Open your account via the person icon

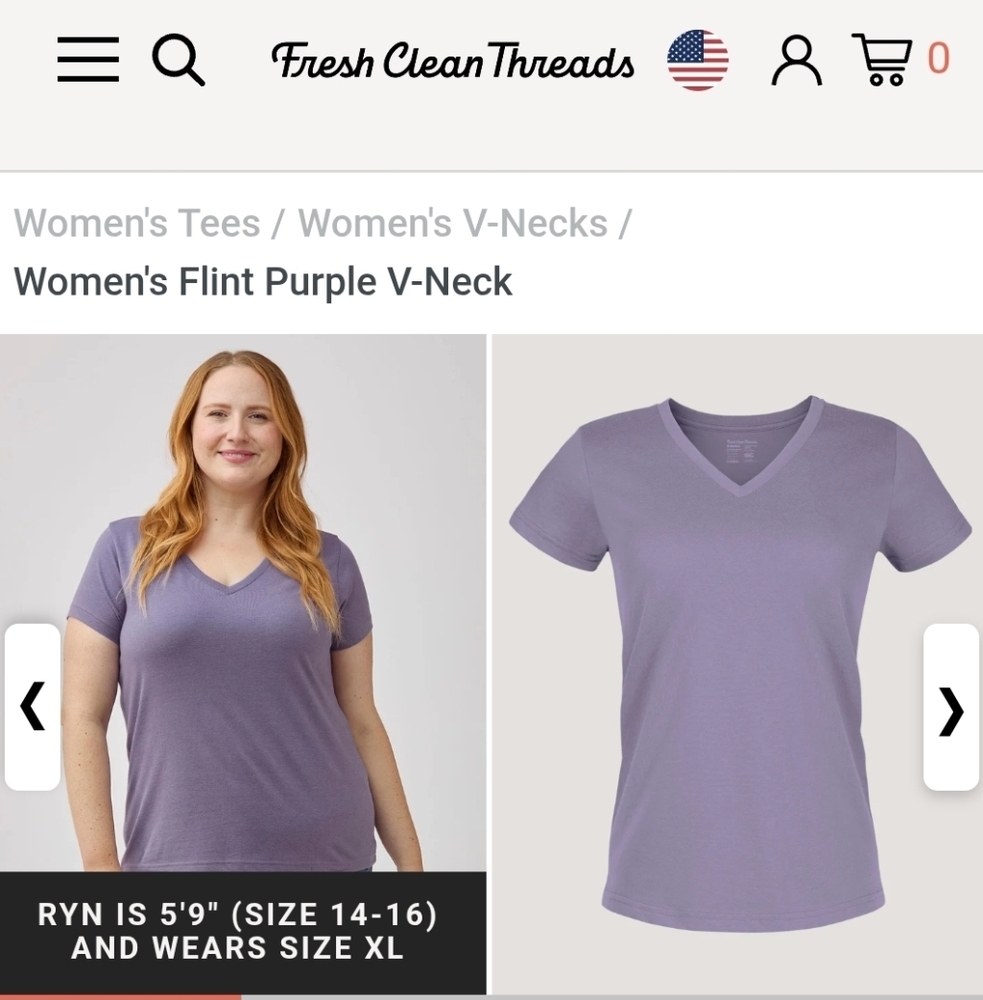[x=795, y=62]
